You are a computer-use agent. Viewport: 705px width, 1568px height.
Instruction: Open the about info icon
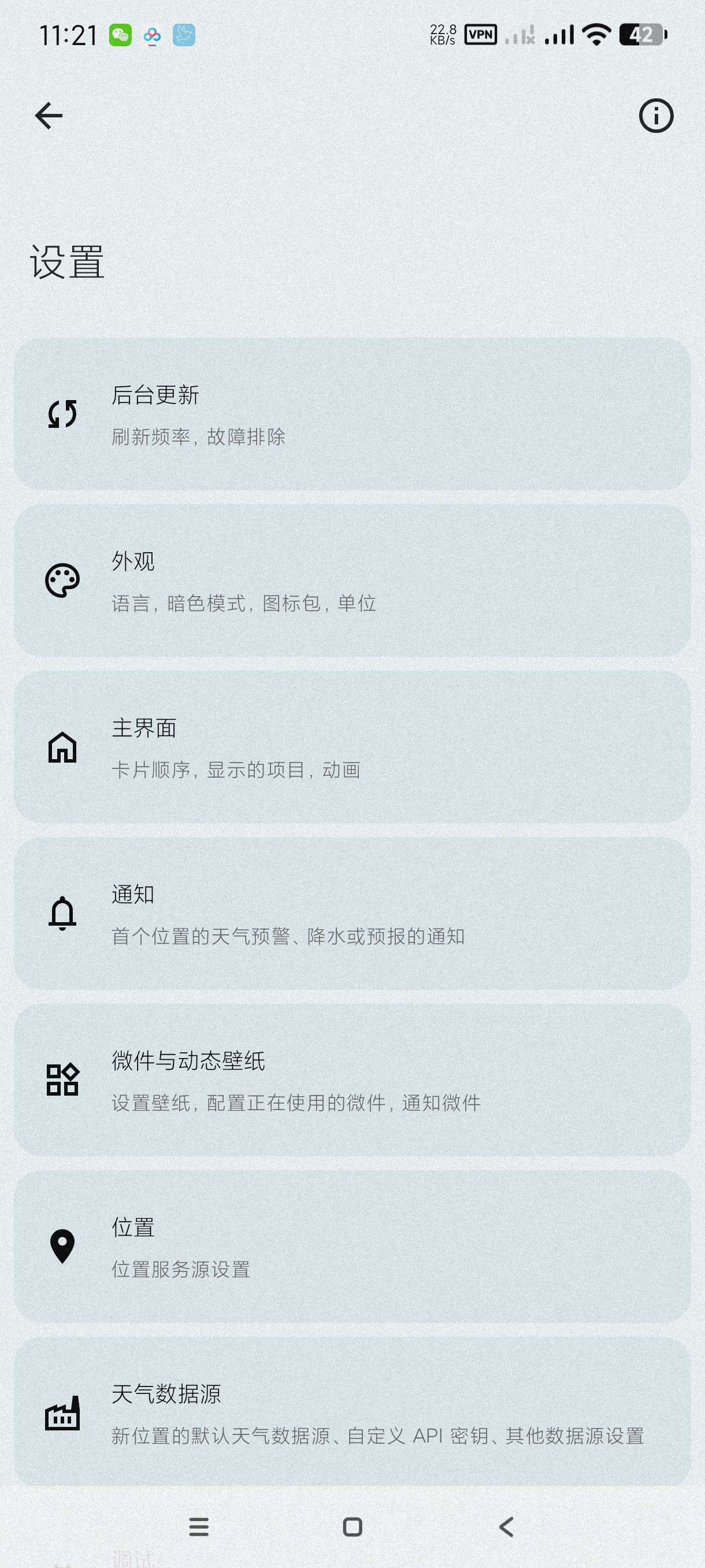pos(656,116)
